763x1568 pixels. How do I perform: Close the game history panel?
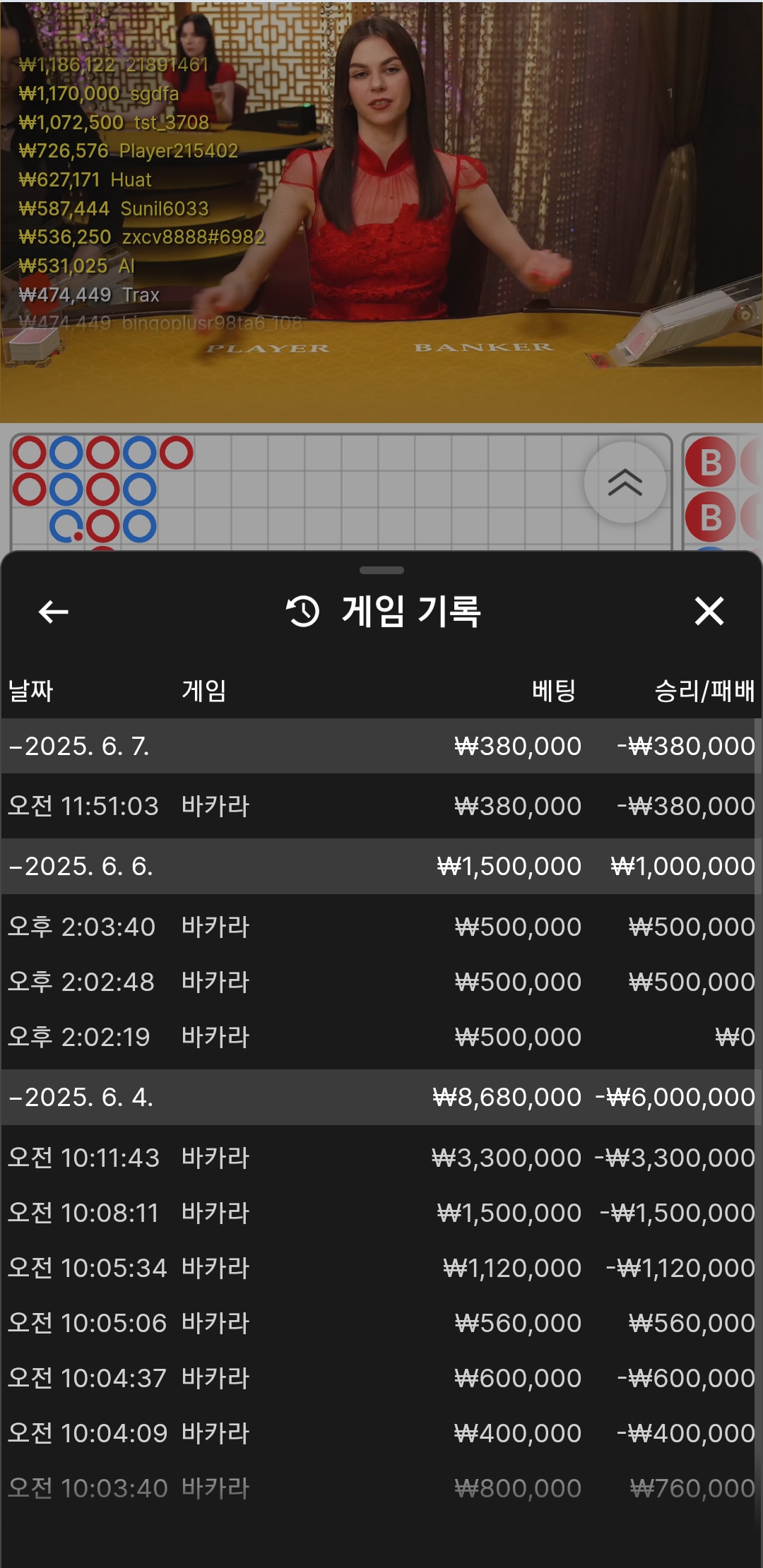(x=709, y=612)
